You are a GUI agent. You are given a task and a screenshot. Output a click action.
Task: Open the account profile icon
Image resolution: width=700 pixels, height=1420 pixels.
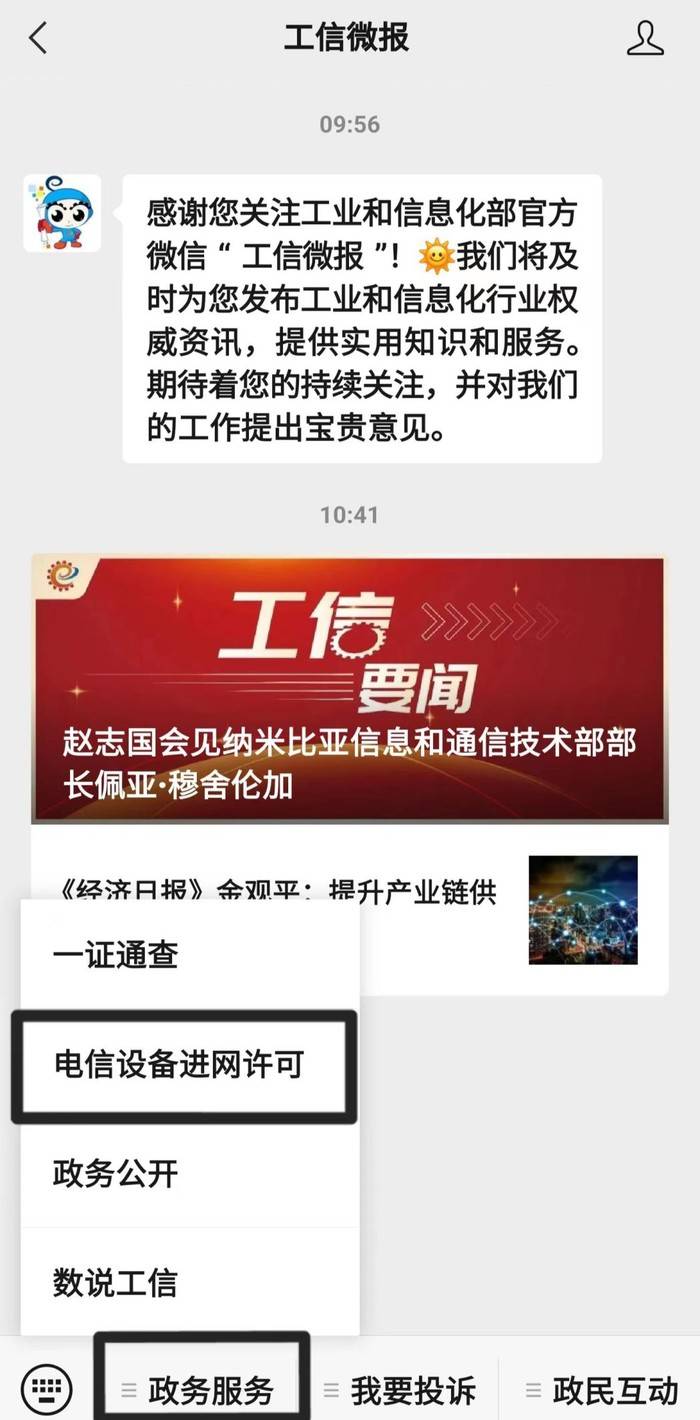click(645, 38)
